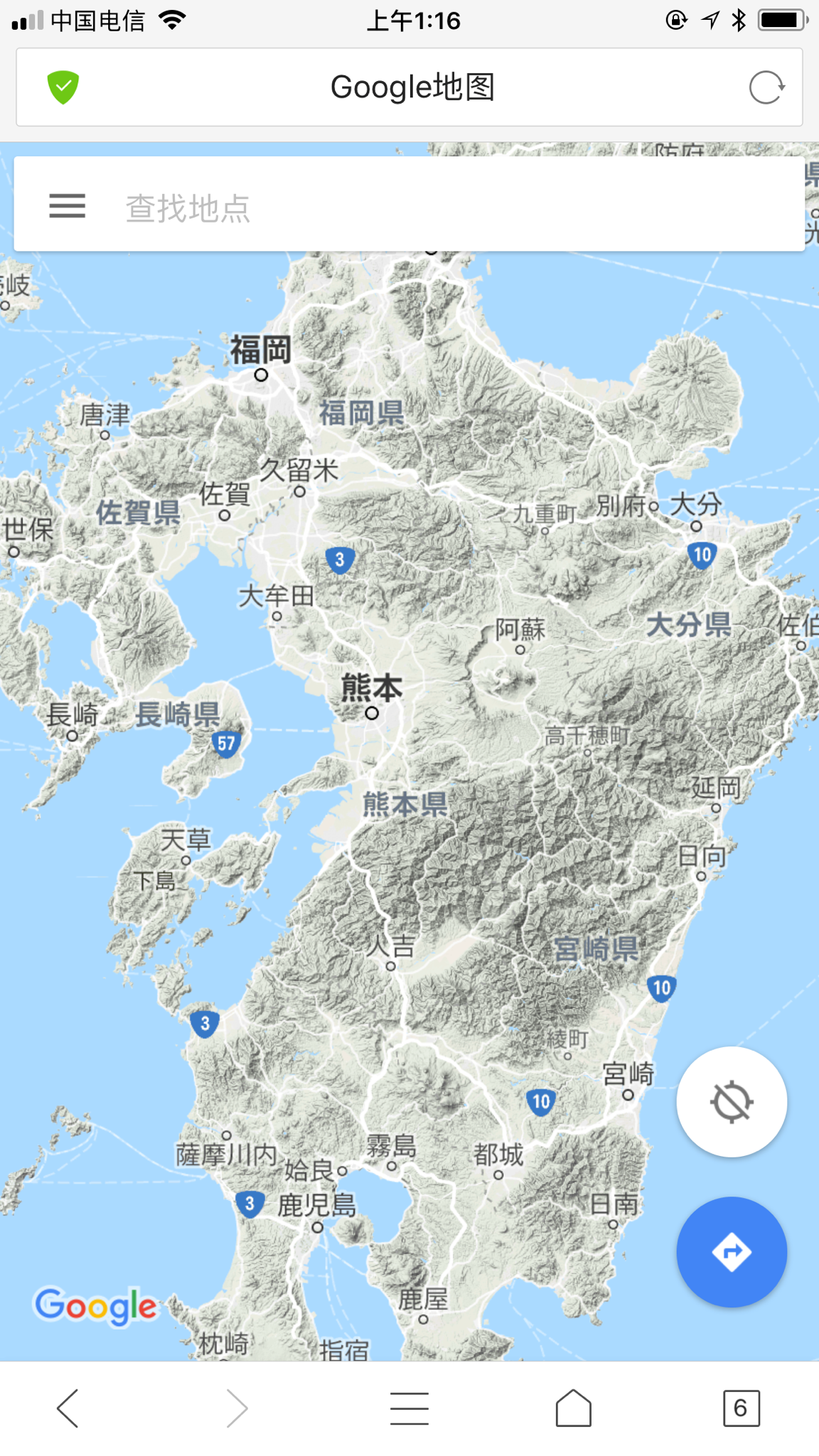
Task: Open the browser menu in the bottom toolbar
Action: click(x=409, y=1408)
